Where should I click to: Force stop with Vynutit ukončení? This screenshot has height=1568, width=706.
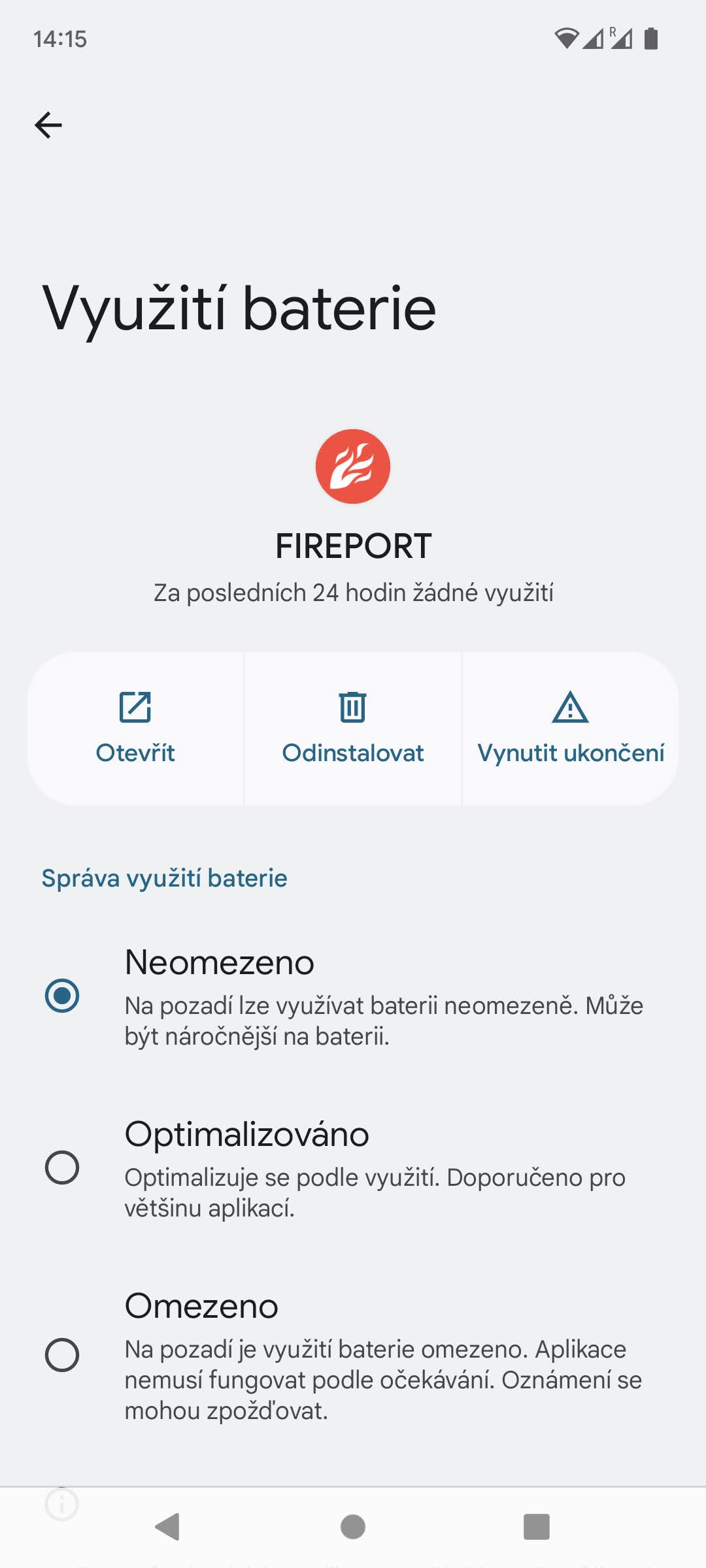(570, 728)
